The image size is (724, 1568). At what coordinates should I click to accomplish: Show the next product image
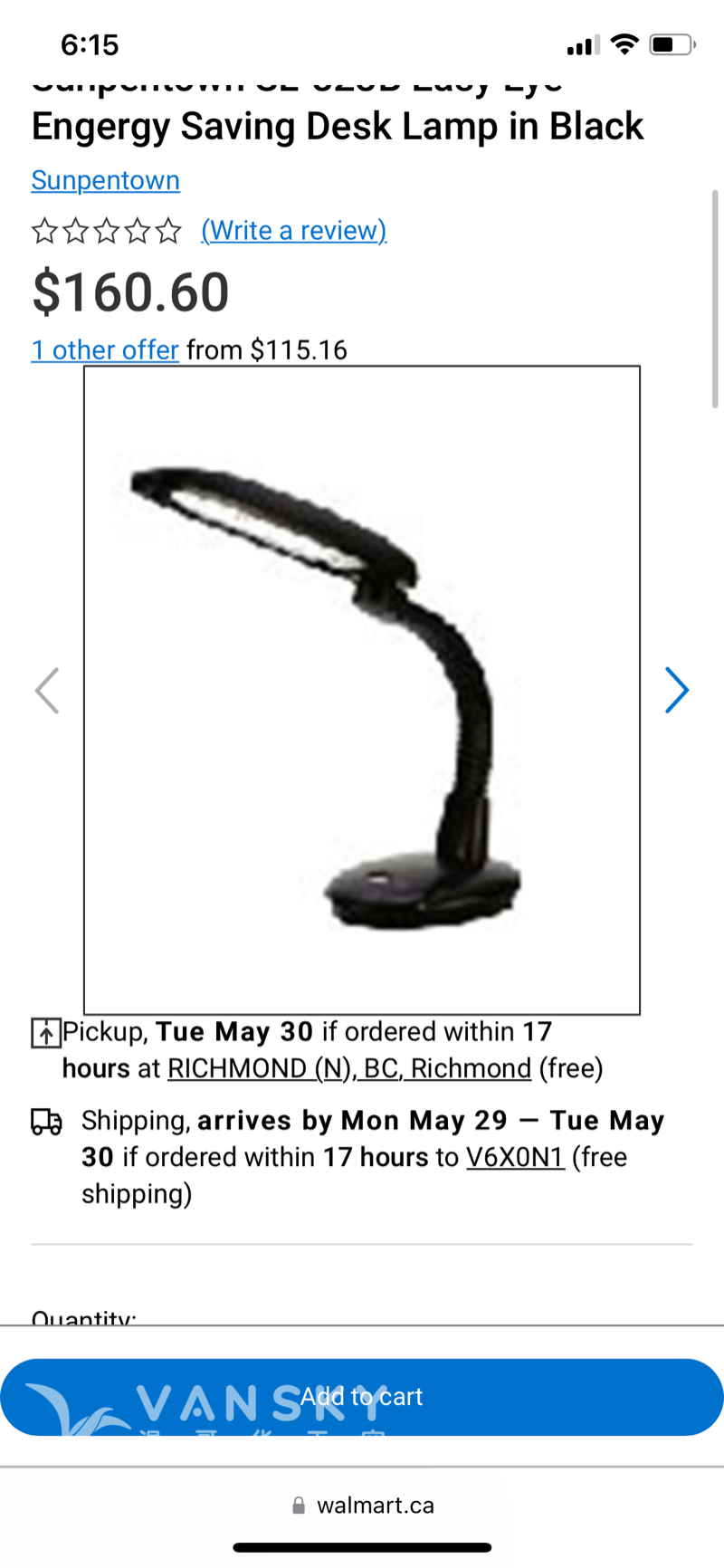(x=676, y=691)
